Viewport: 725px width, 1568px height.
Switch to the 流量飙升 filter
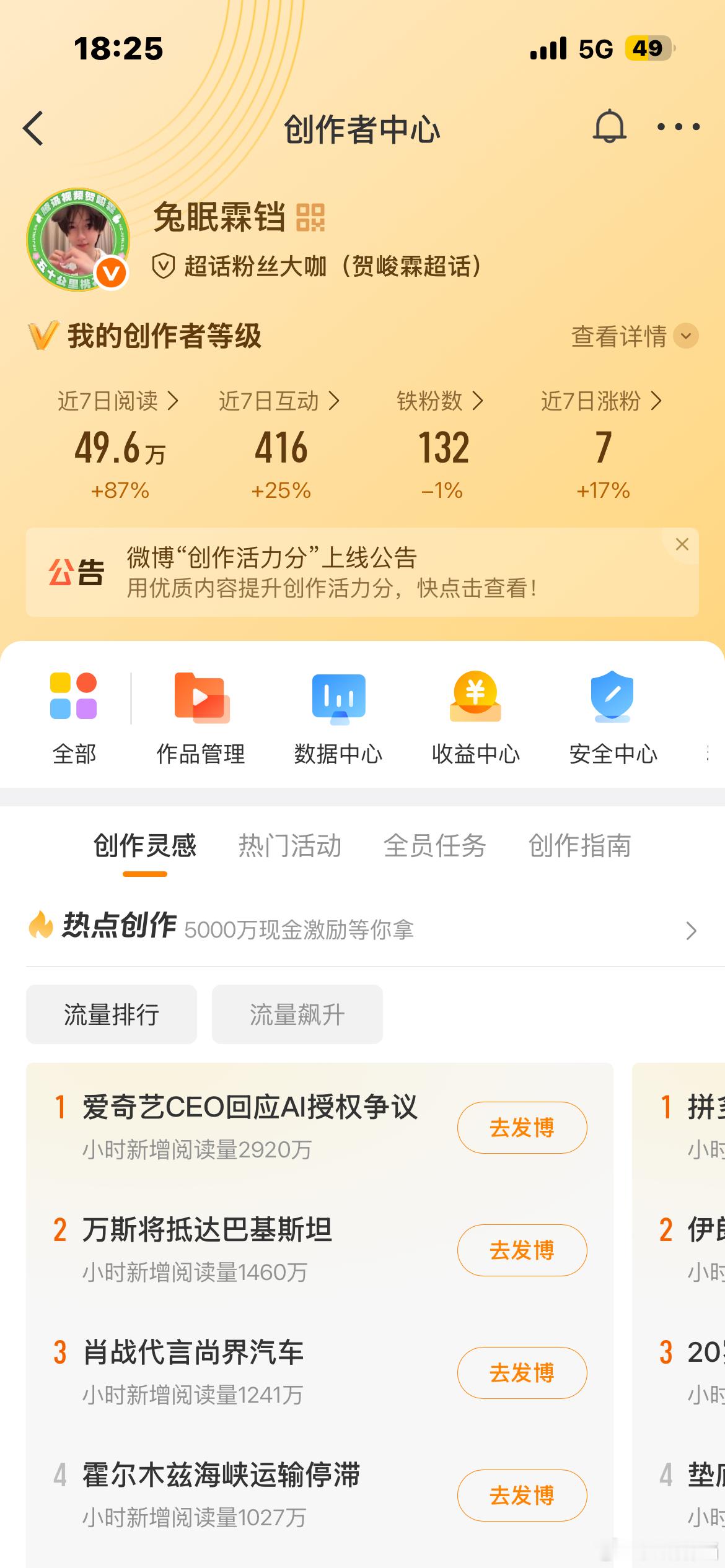click(x=297, y=1014)
